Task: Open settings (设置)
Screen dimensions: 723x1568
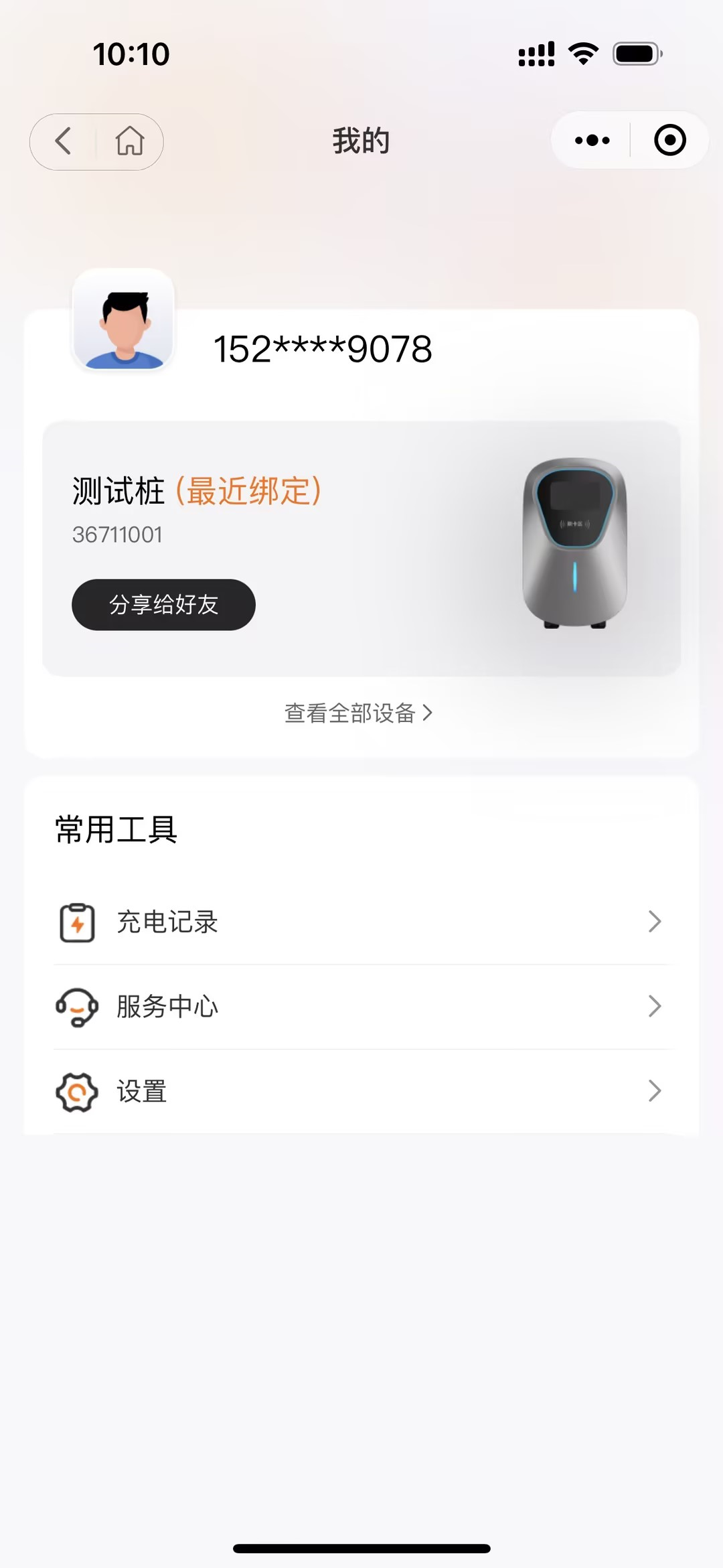Action: [361, 1091]
